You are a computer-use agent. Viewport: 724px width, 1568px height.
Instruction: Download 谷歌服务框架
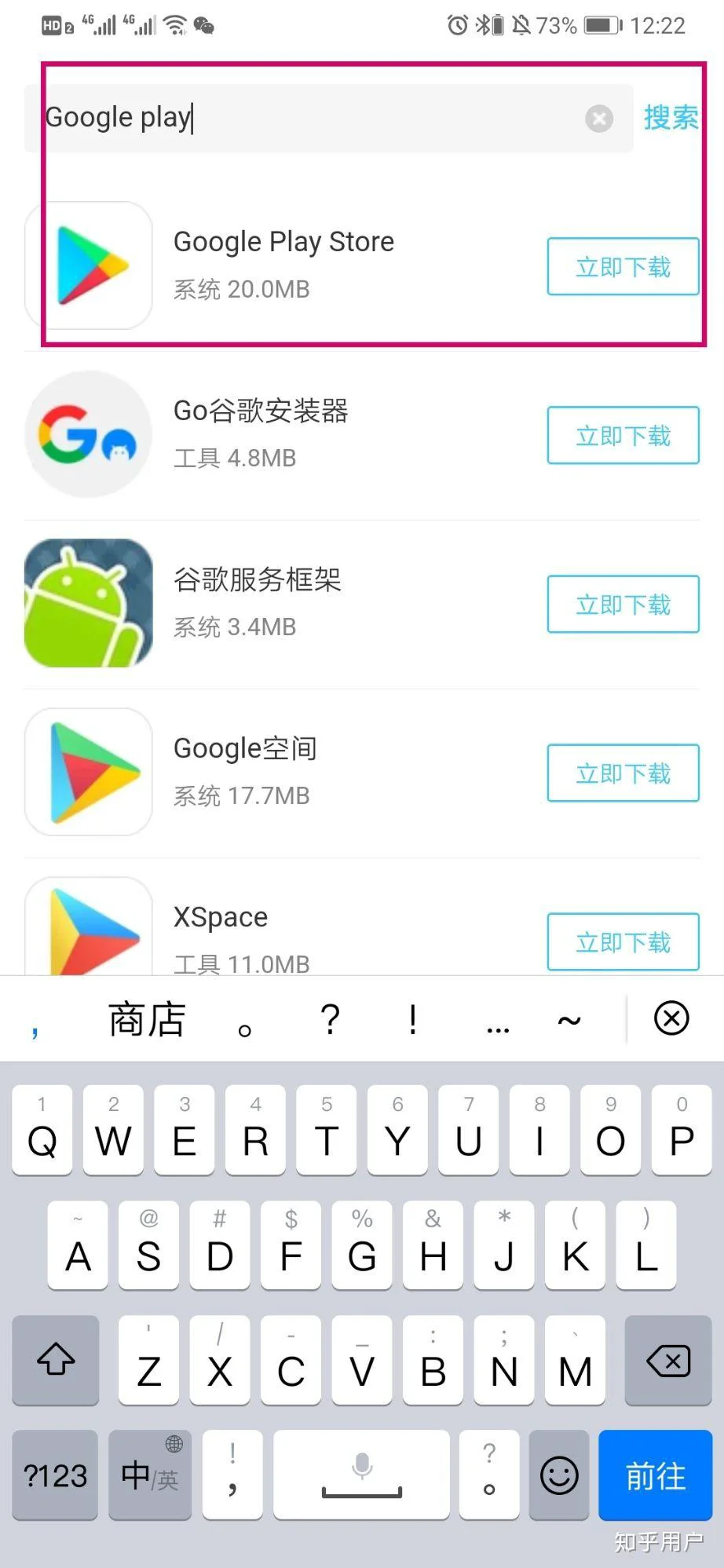tap(623, 605)
